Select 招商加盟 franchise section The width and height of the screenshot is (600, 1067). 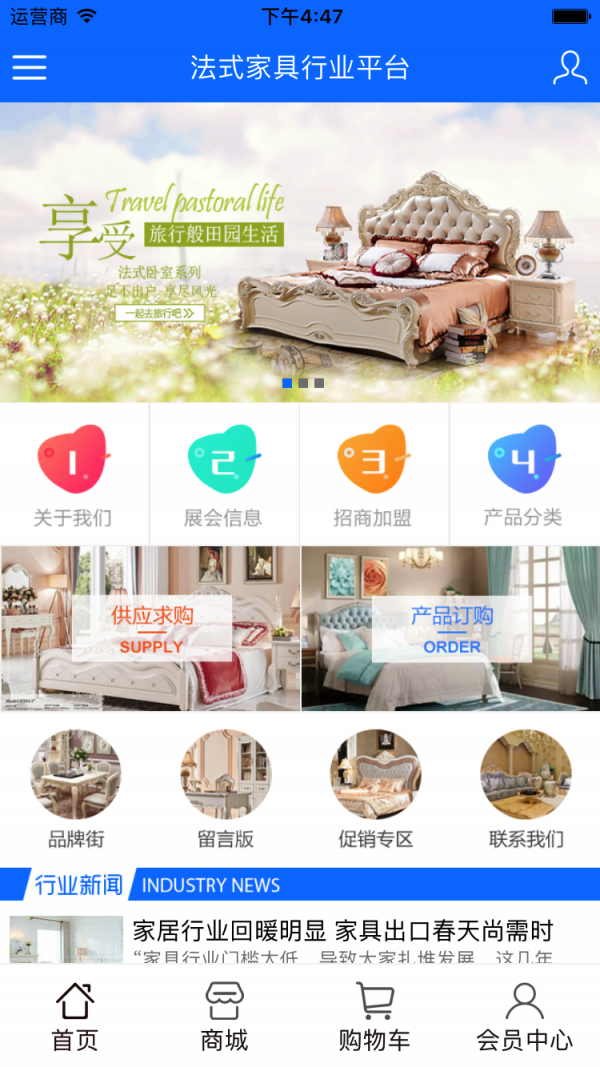coord(373,475)
